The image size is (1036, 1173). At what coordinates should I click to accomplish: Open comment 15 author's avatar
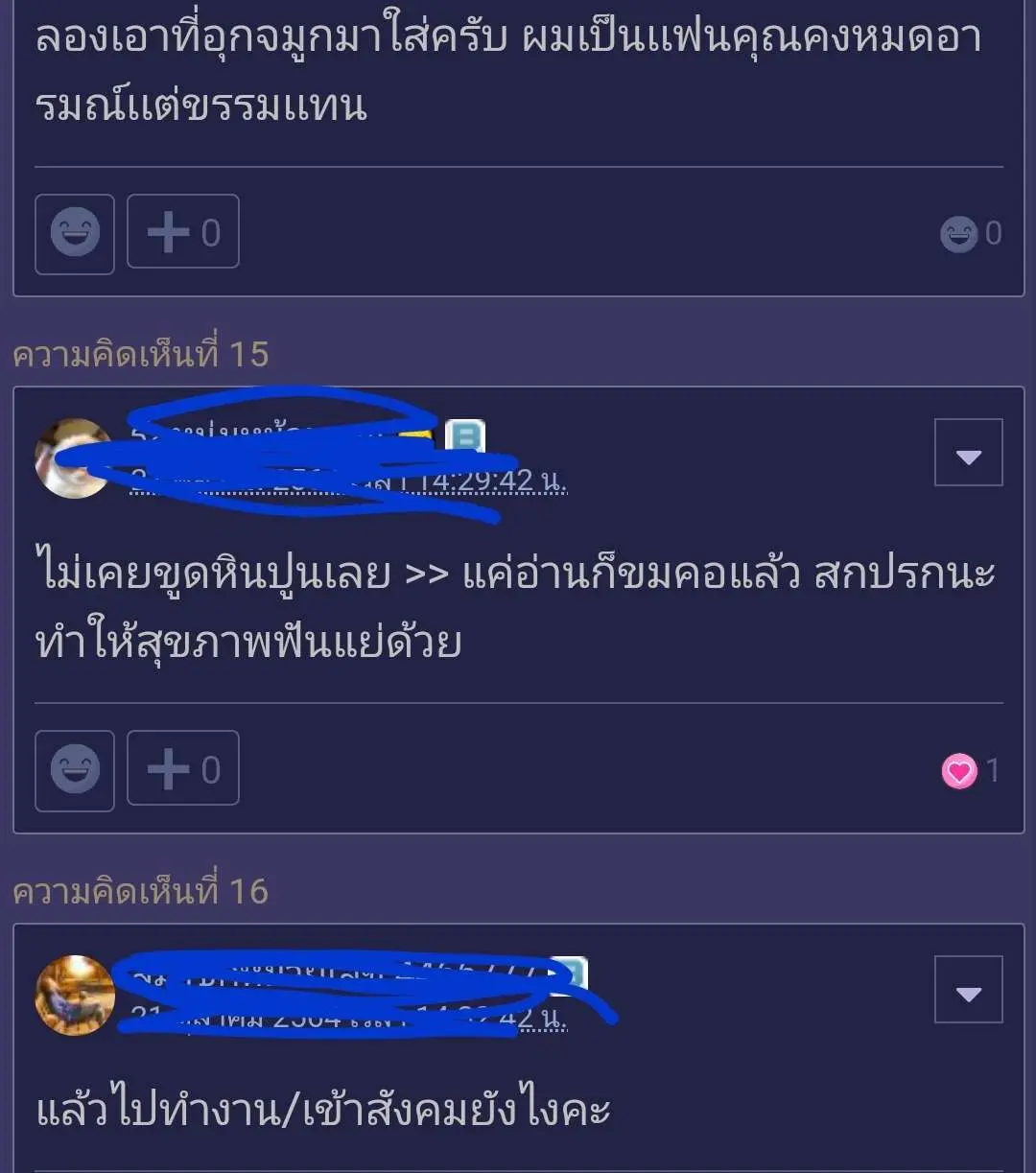point(72,458)
